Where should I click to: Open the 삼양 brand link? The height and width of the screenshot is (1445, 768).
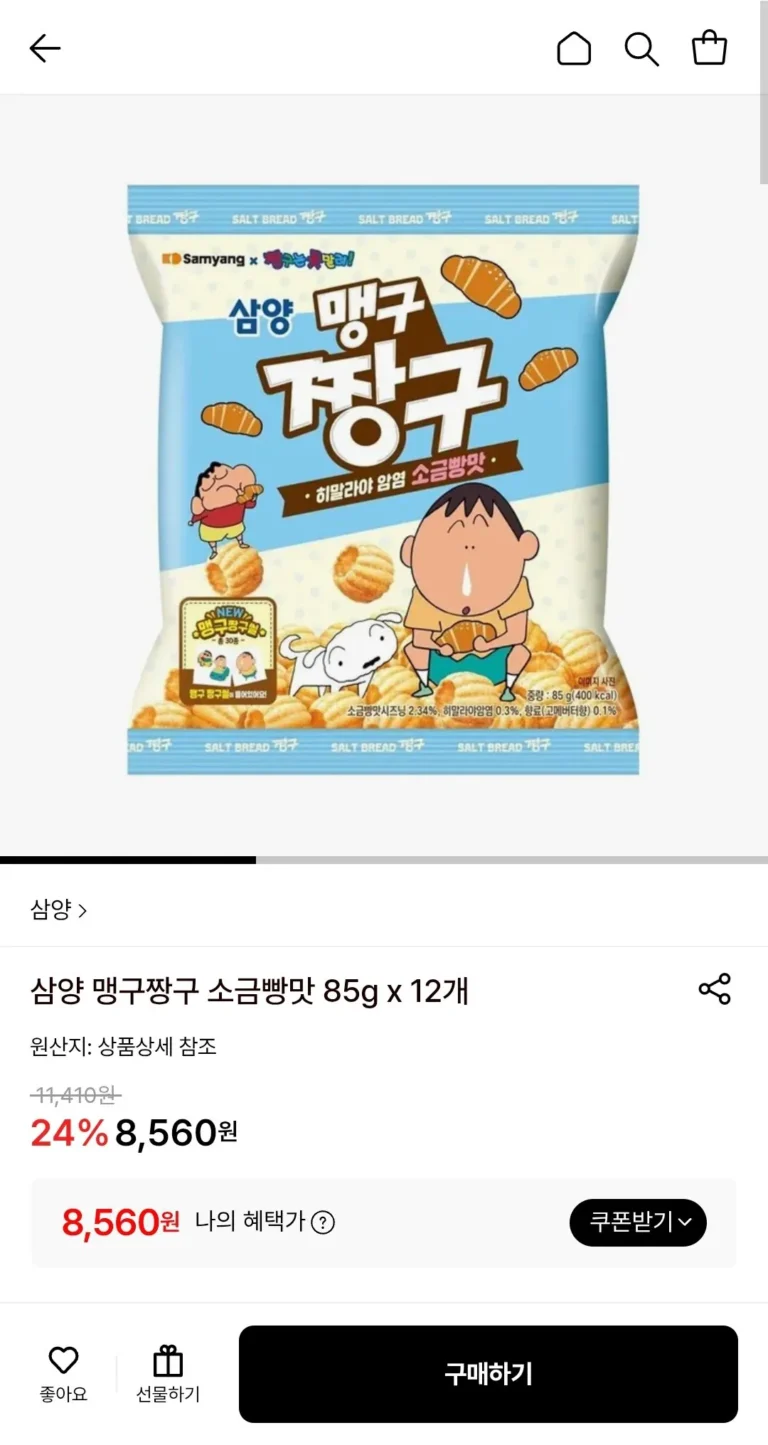(59, 910)
